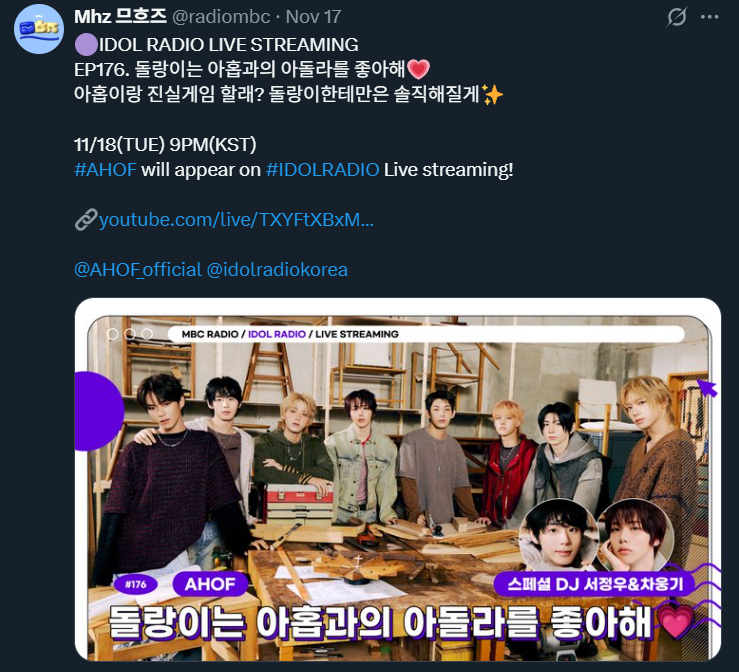Open the #AHOF hashtag
The image size is (739, 672).
coord(105,170)
